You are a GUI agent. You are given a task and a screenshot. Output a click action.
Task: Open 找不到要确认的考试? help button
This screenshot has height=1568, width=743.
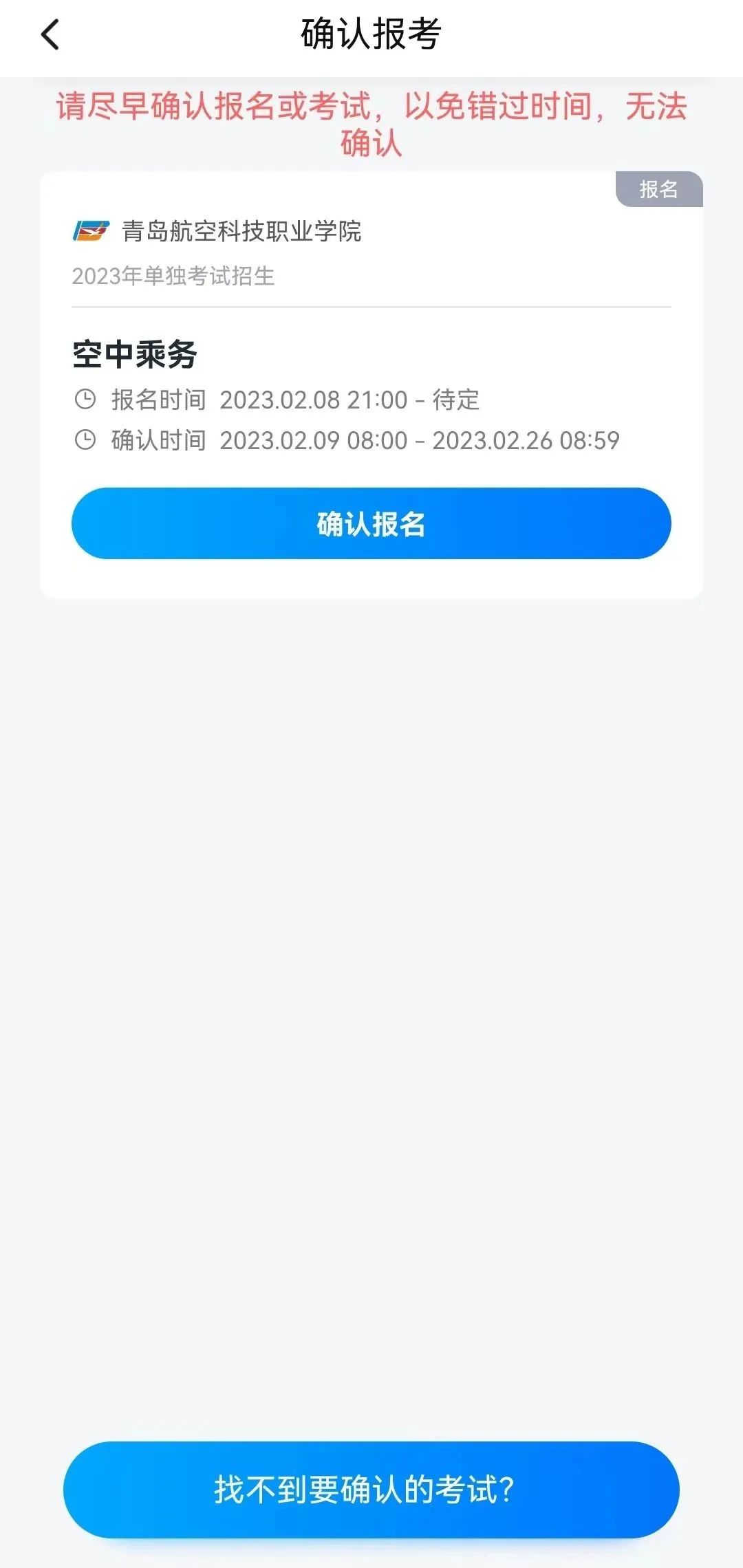point(371,1490)
